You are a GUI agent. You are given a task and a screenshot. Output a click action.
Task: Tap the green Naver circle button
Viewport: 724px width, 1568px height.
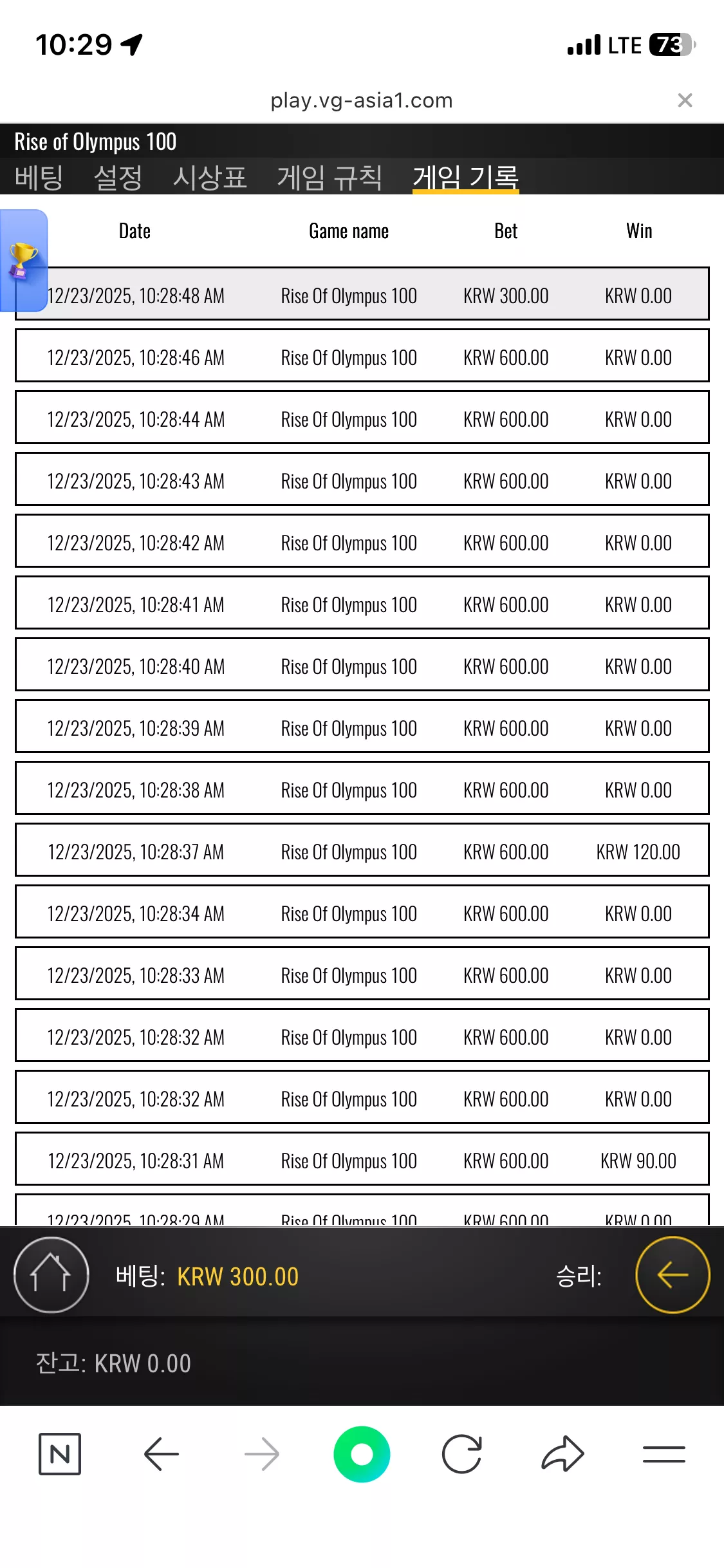pyautogui.click(x=362, y=1453)
